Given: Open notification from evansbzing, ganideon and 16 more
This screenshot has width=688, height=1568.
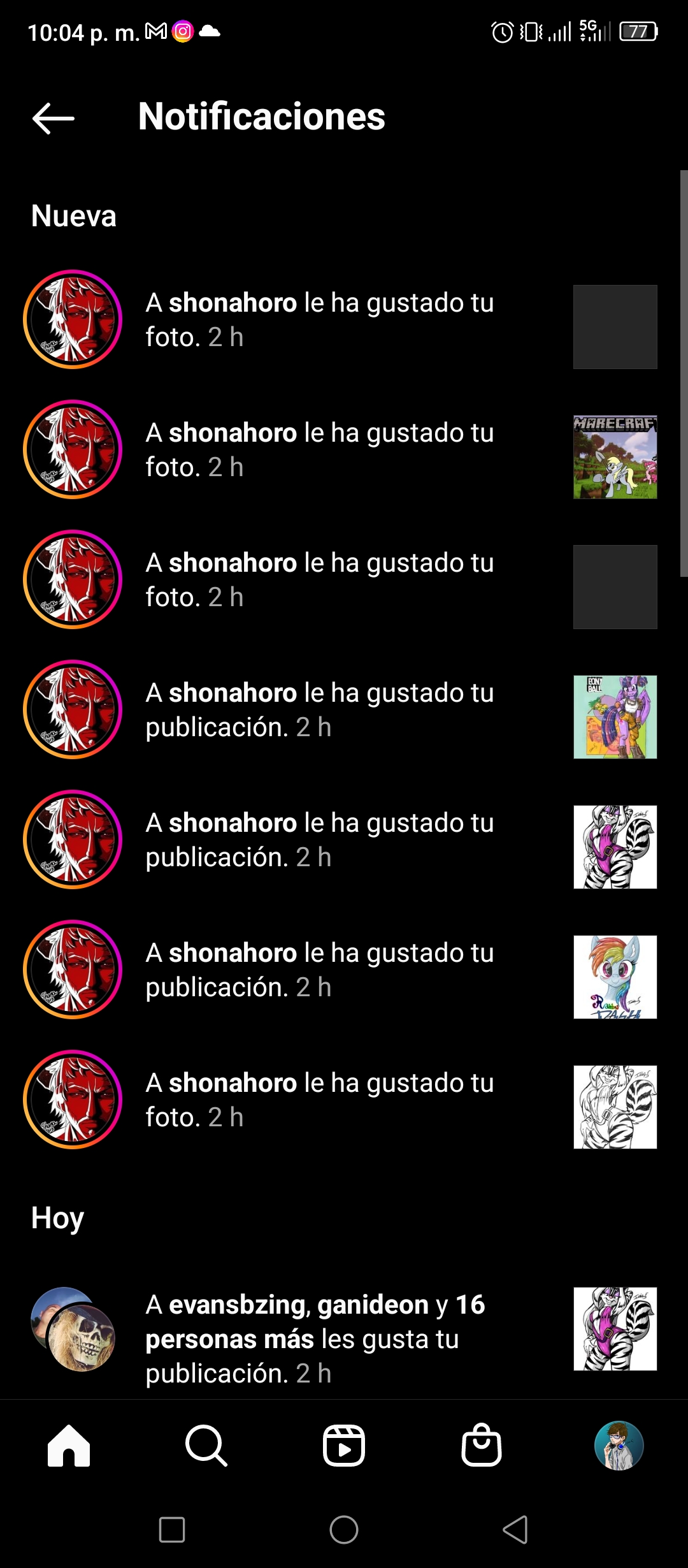Looking at the screenshot, I should tap(344, 1339).
